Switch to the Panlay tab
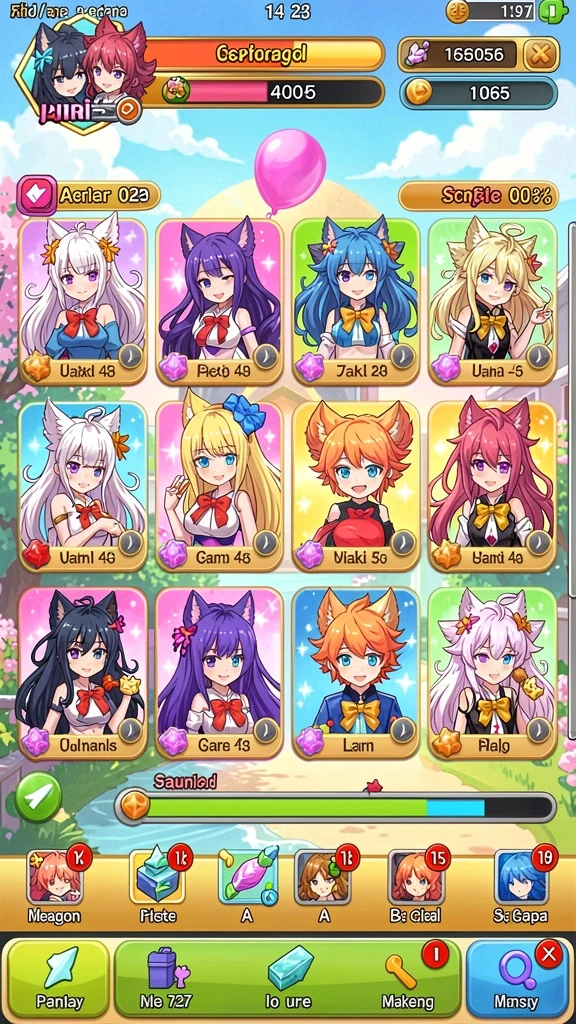The width and height of the screenshot is (576, 1024). pos(59,978)
